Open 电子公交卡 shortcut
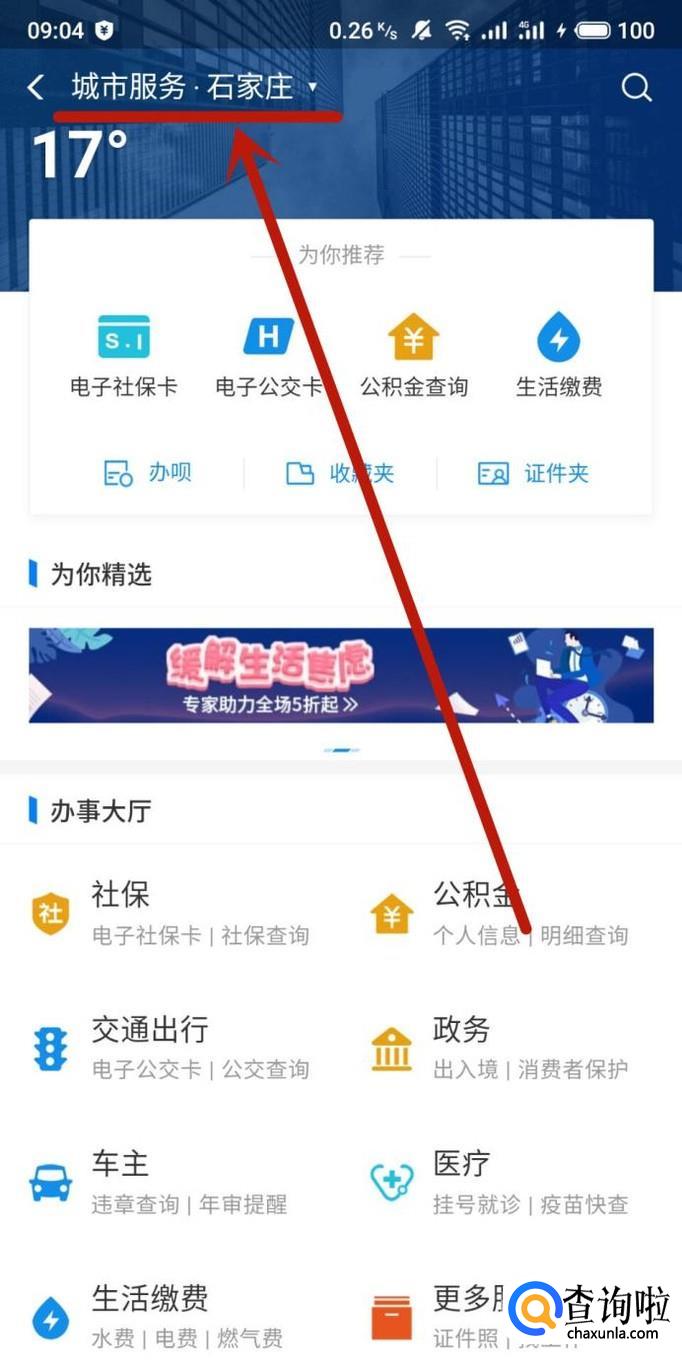Image resolution: width=682 pixels, height=1364 pixels. coord(268,356)
